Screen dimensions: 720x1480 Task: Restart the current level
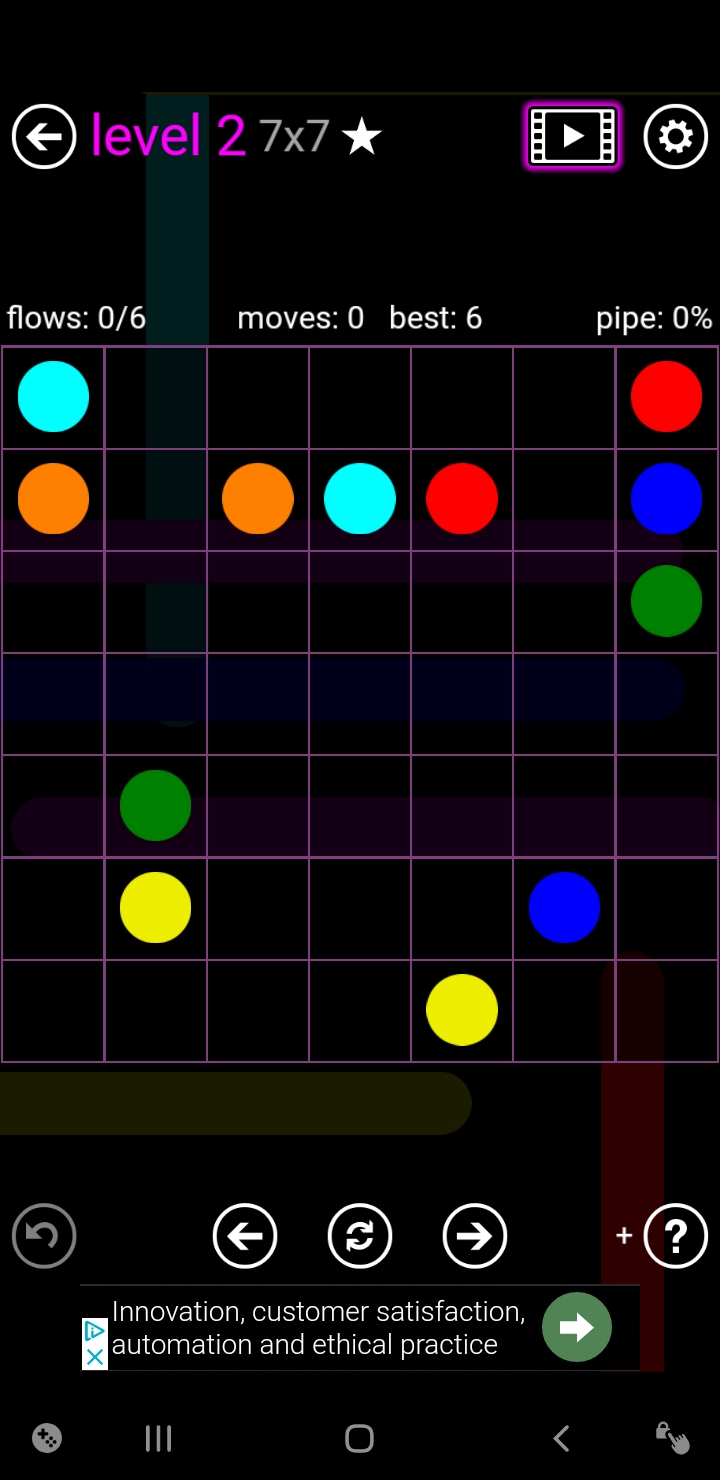click(x=360, y=1236)
